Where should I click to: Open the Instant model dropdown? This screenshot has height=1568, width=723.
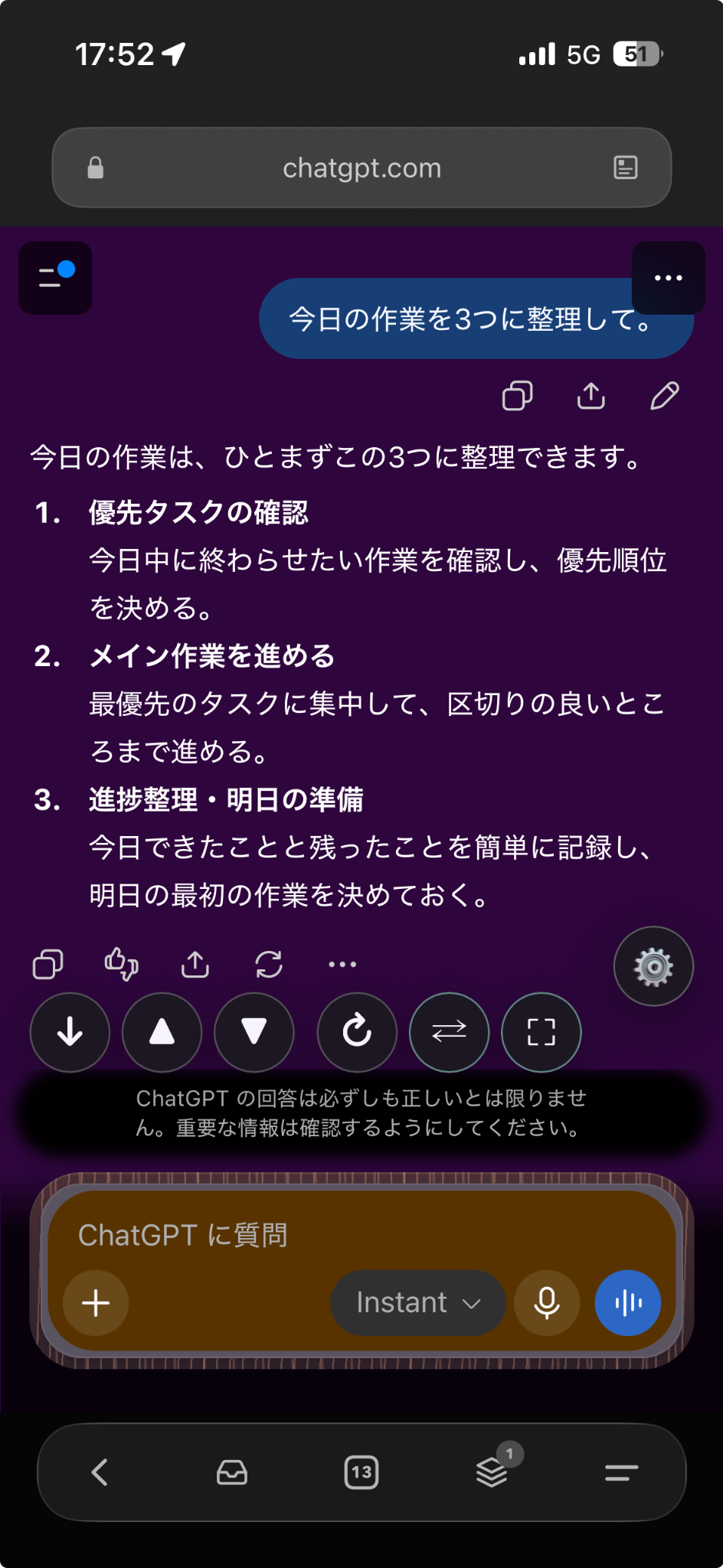click(x=418, y=1302)
